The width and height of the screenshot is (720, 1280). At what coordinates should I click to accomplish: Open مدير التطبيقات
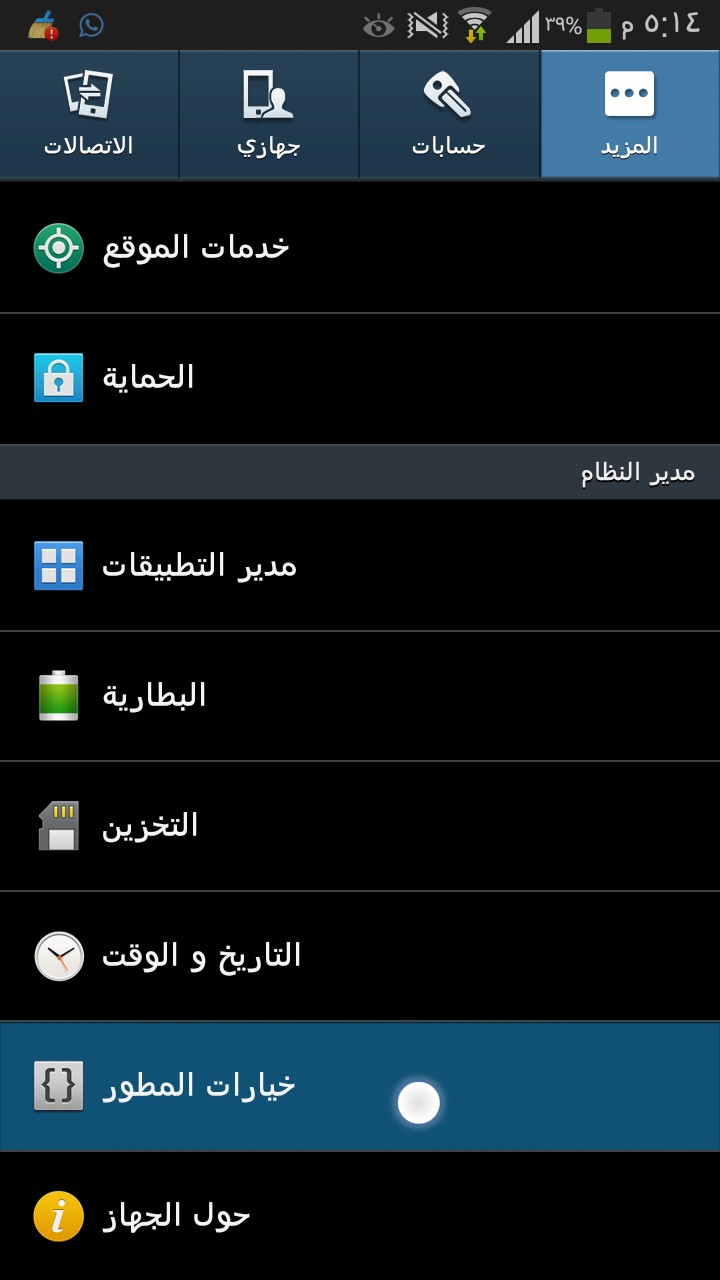coord(360,565)
